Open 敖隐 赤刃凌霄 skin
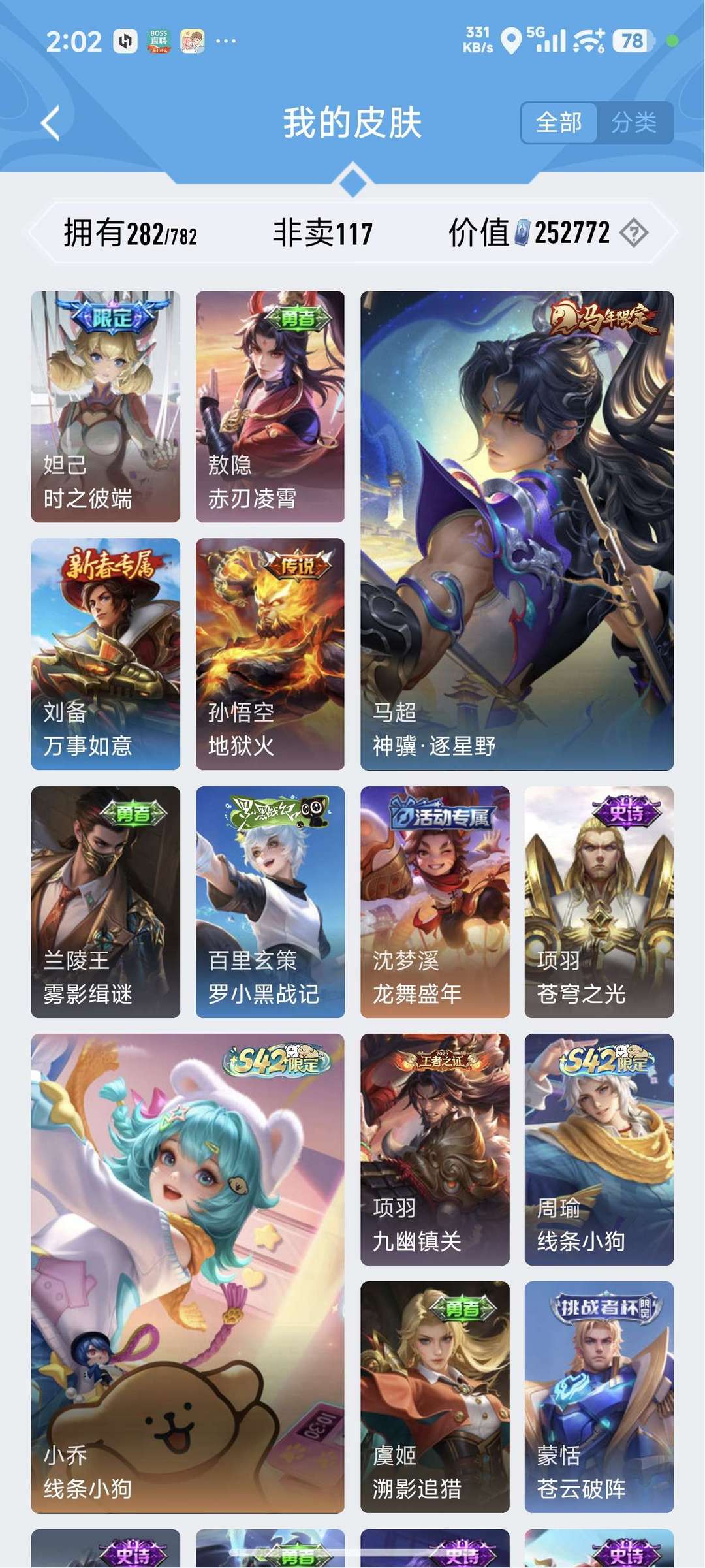705x1568 pixels. [x=270, y=406]
